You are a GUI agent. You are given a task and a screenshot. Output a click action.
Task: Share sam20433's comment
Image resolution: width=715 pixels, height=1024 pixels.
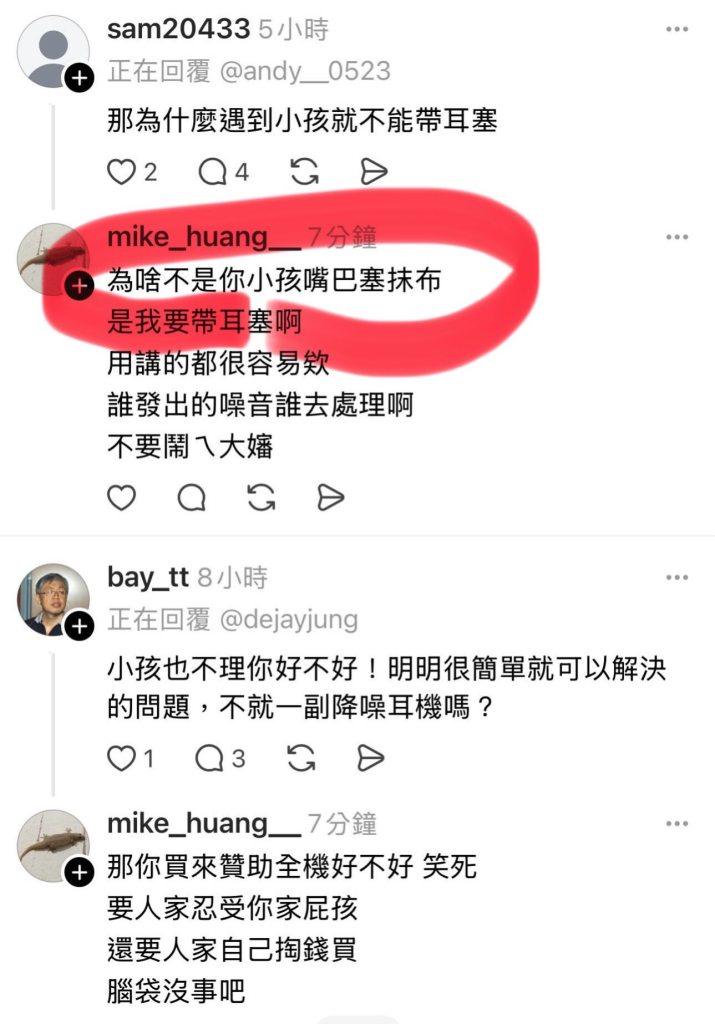click(x=373, y=172)
